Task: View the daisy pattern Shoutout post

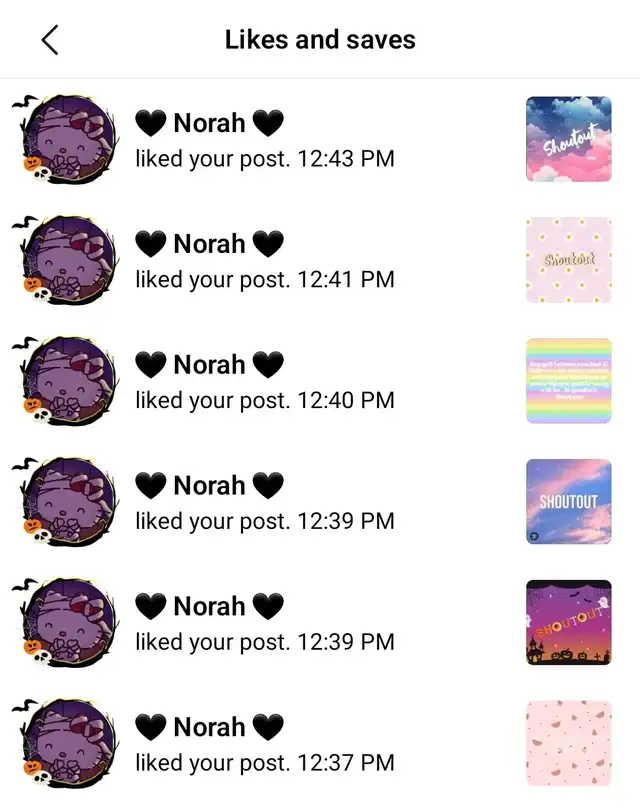Action: (568, 260)
